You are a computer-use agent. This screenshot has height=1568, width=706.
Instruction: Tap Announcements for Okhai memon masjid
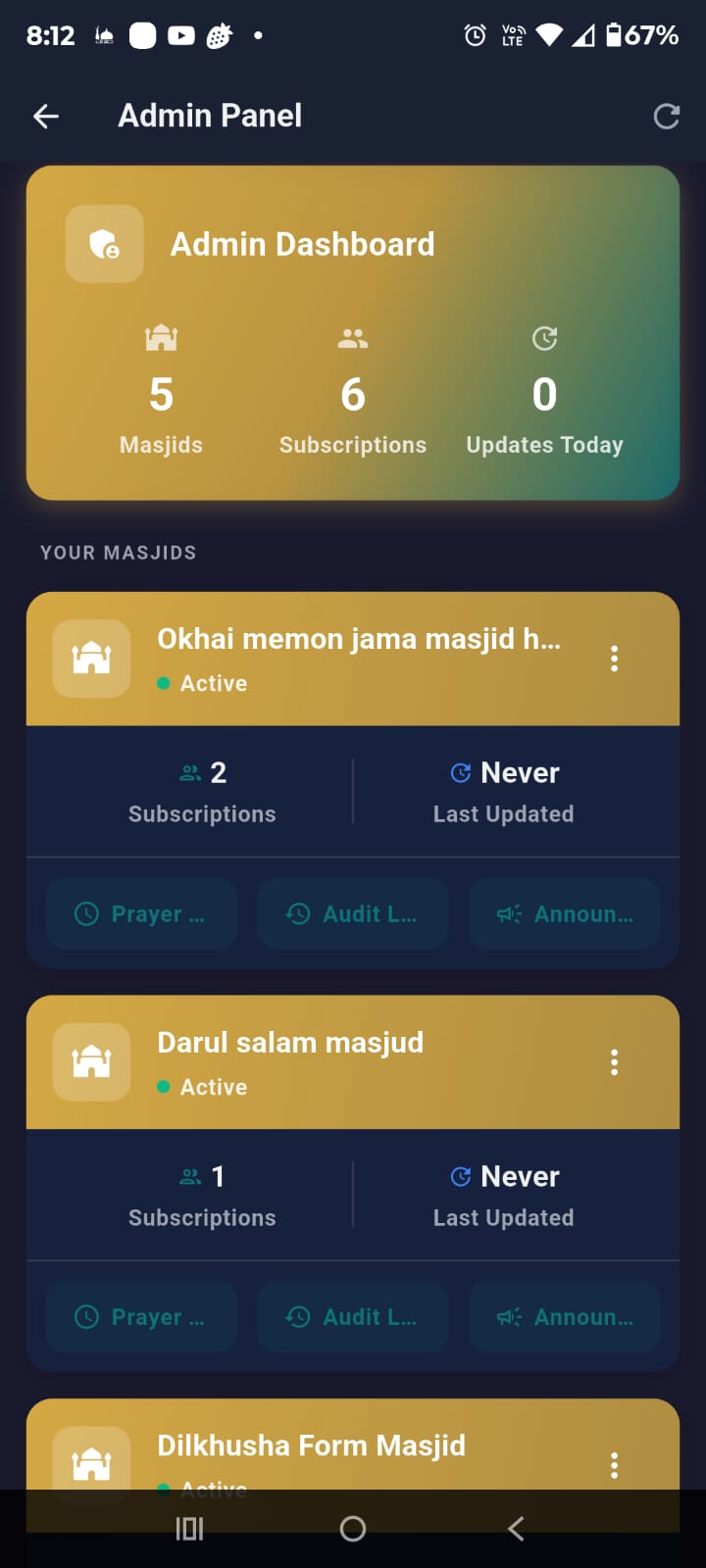(x=564, y=913)
